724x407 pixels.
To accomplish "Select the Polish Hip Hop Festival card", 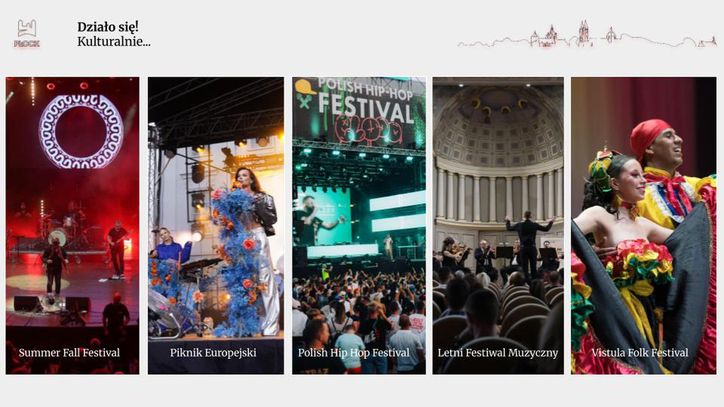I will tap(358, 226).
